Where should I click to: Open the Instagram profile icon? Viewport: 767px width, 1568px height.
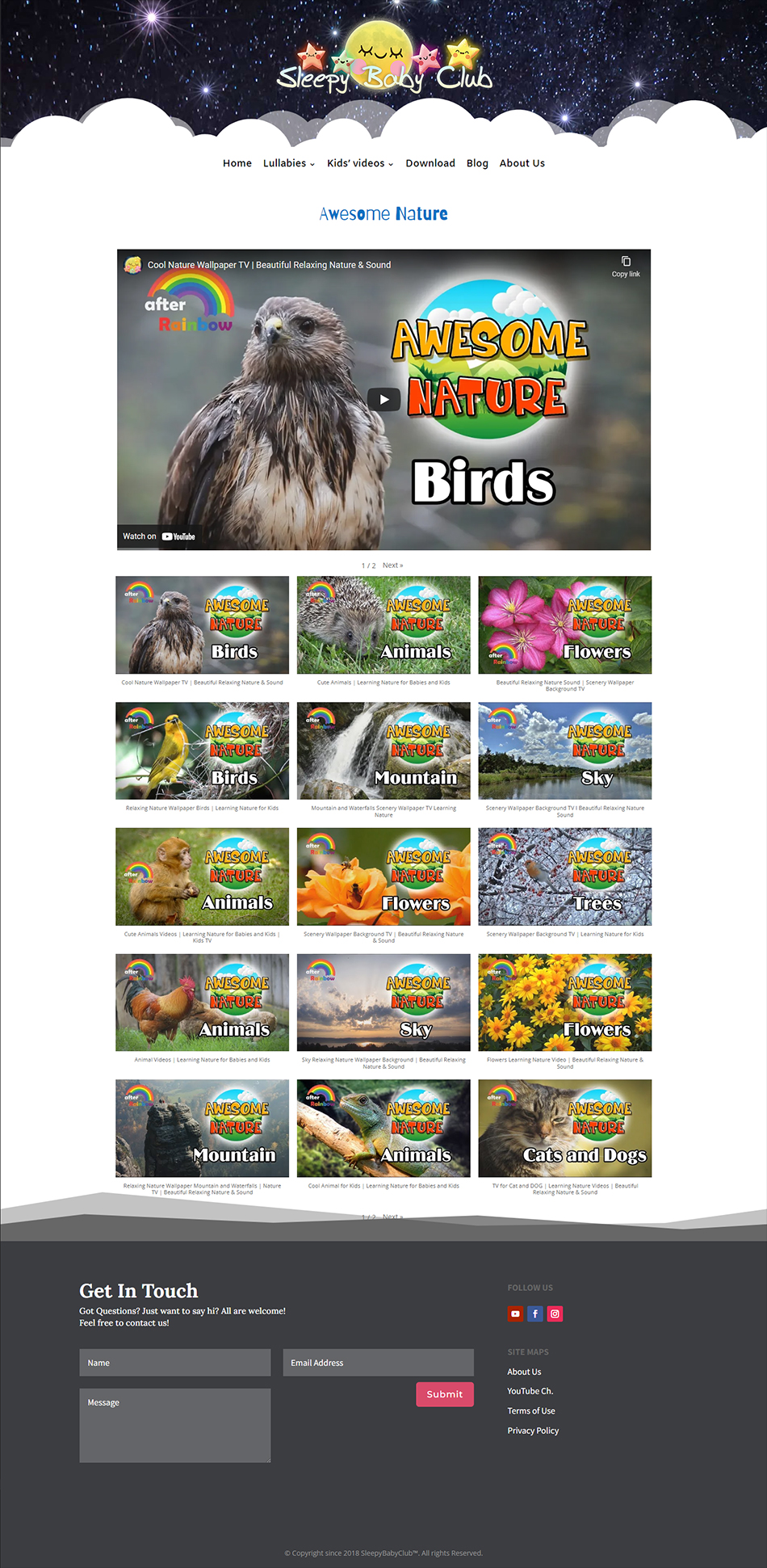point(555,1314)
